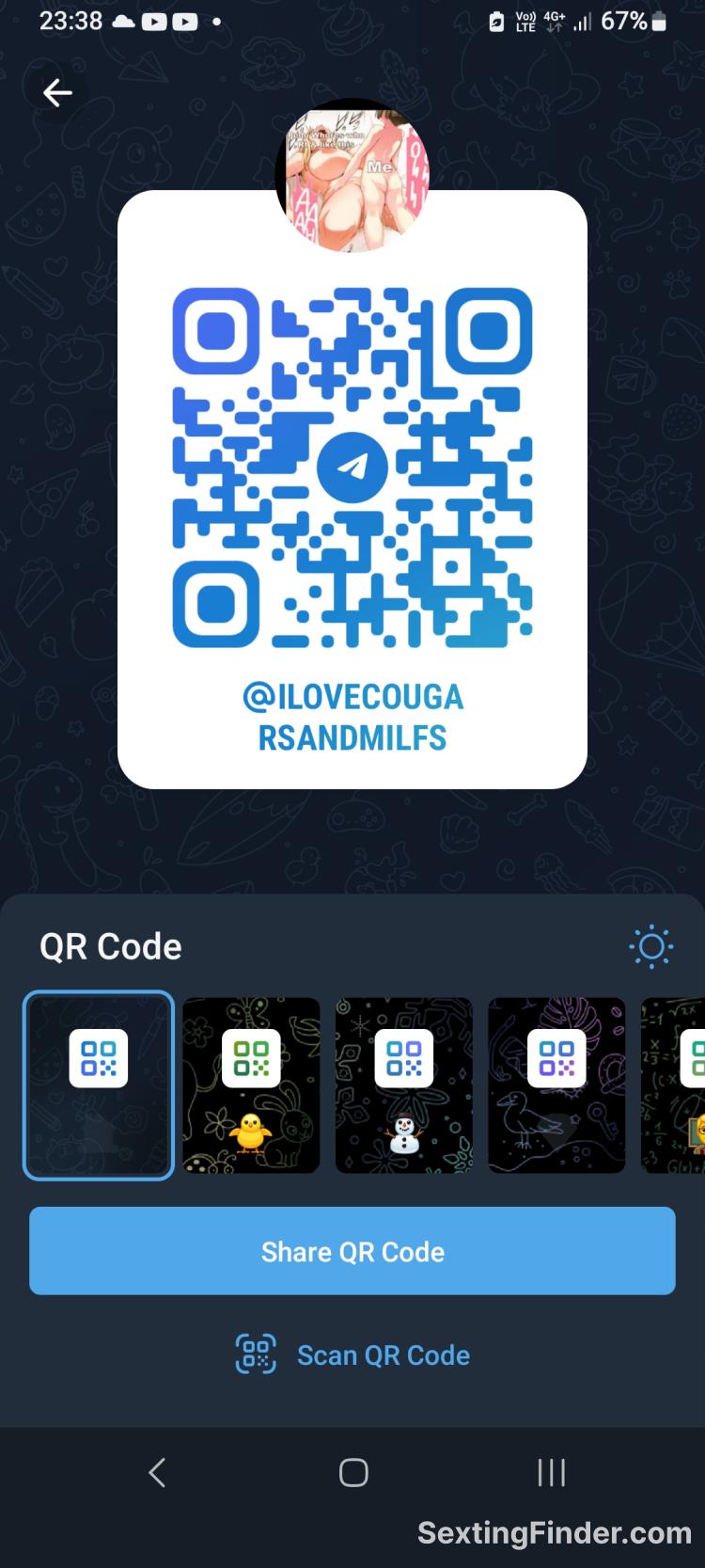Select the snowman-themed QR code style
705x1568 pixels.
(x=403, y=1086)
